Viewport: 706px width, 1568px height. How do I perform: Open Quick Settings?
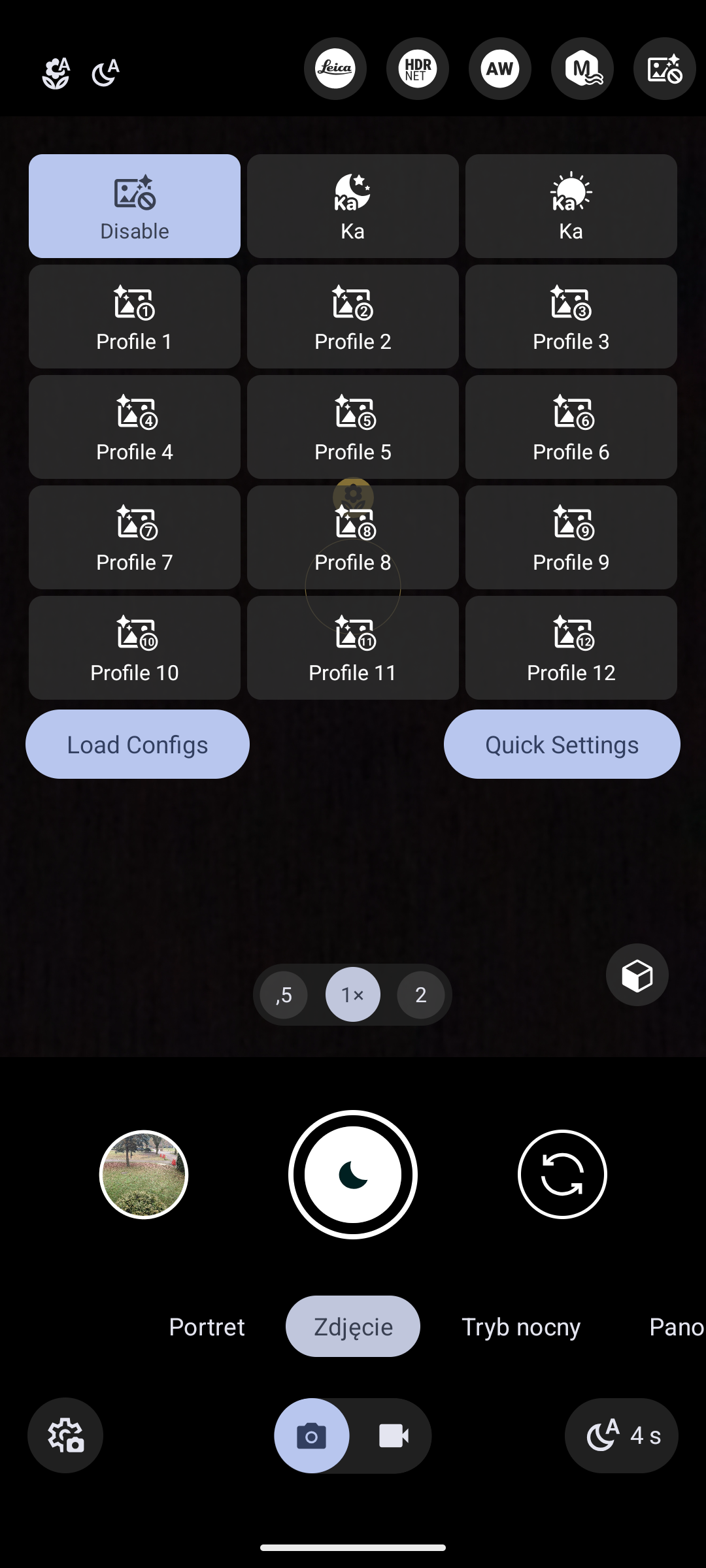[x=562, y=745]
